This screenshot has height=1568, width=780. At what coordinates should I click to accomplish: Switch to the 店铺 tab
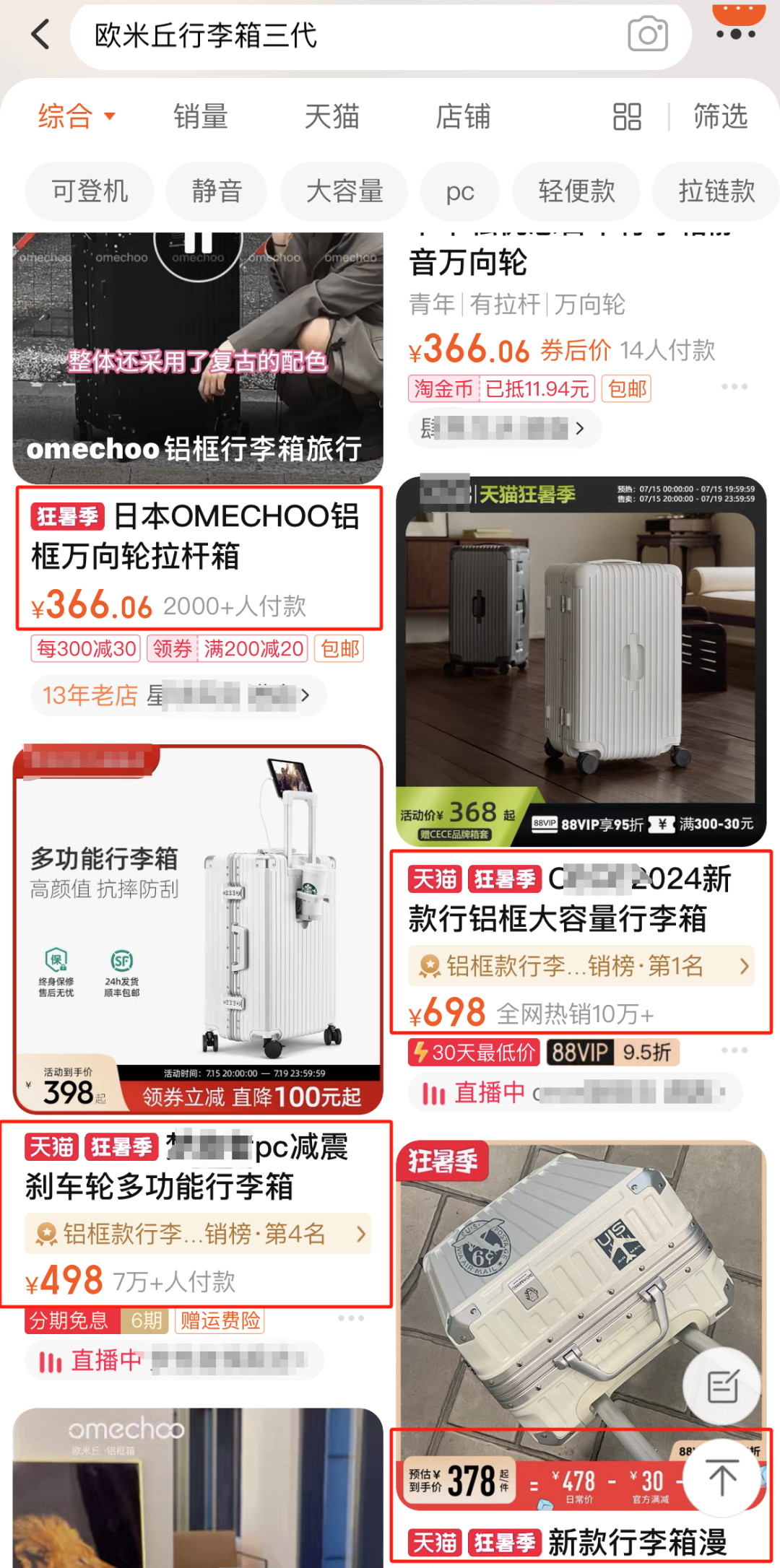[x=463, y=116]
